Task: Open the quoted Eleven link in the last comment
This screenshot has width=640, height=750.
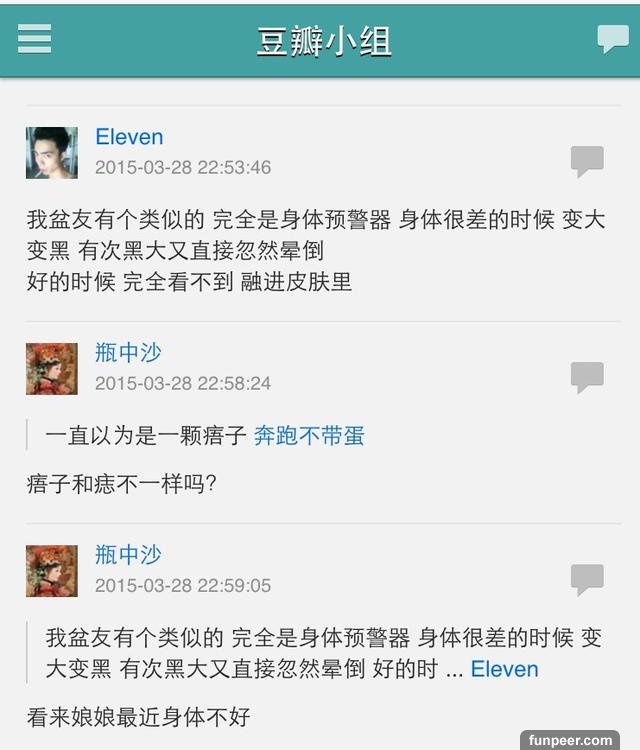Action: tap(504, 669)
